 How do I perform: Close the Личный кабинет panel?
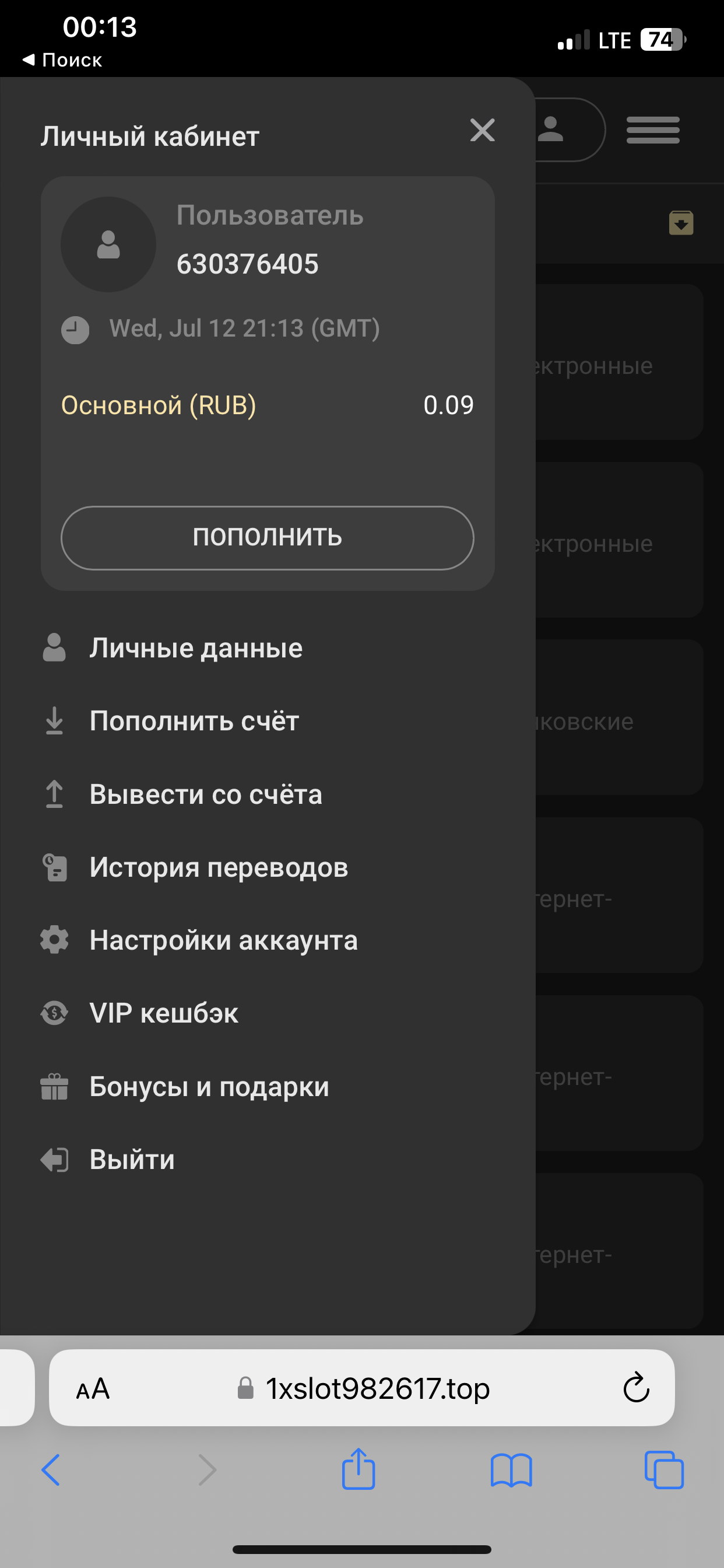483,130
